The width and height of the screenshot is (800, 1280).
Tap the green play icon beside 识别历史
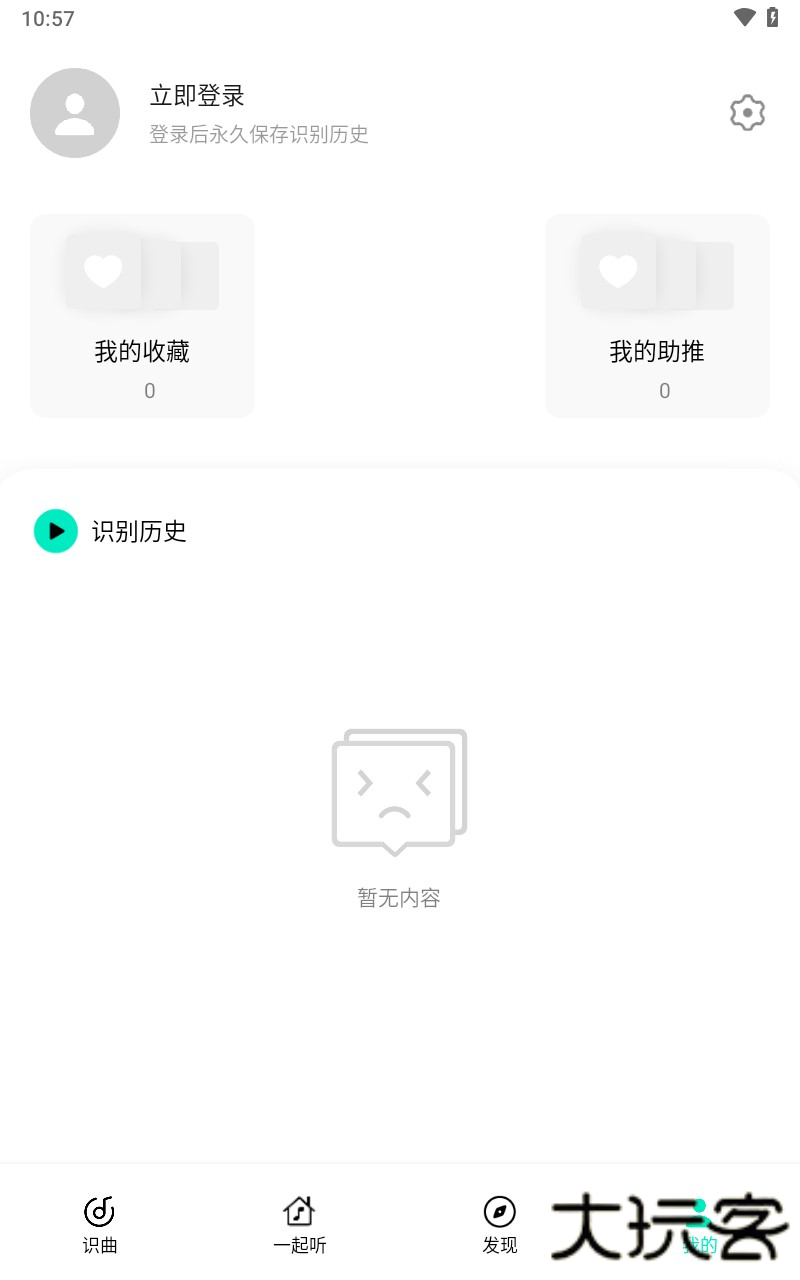[x=56, y=531]
